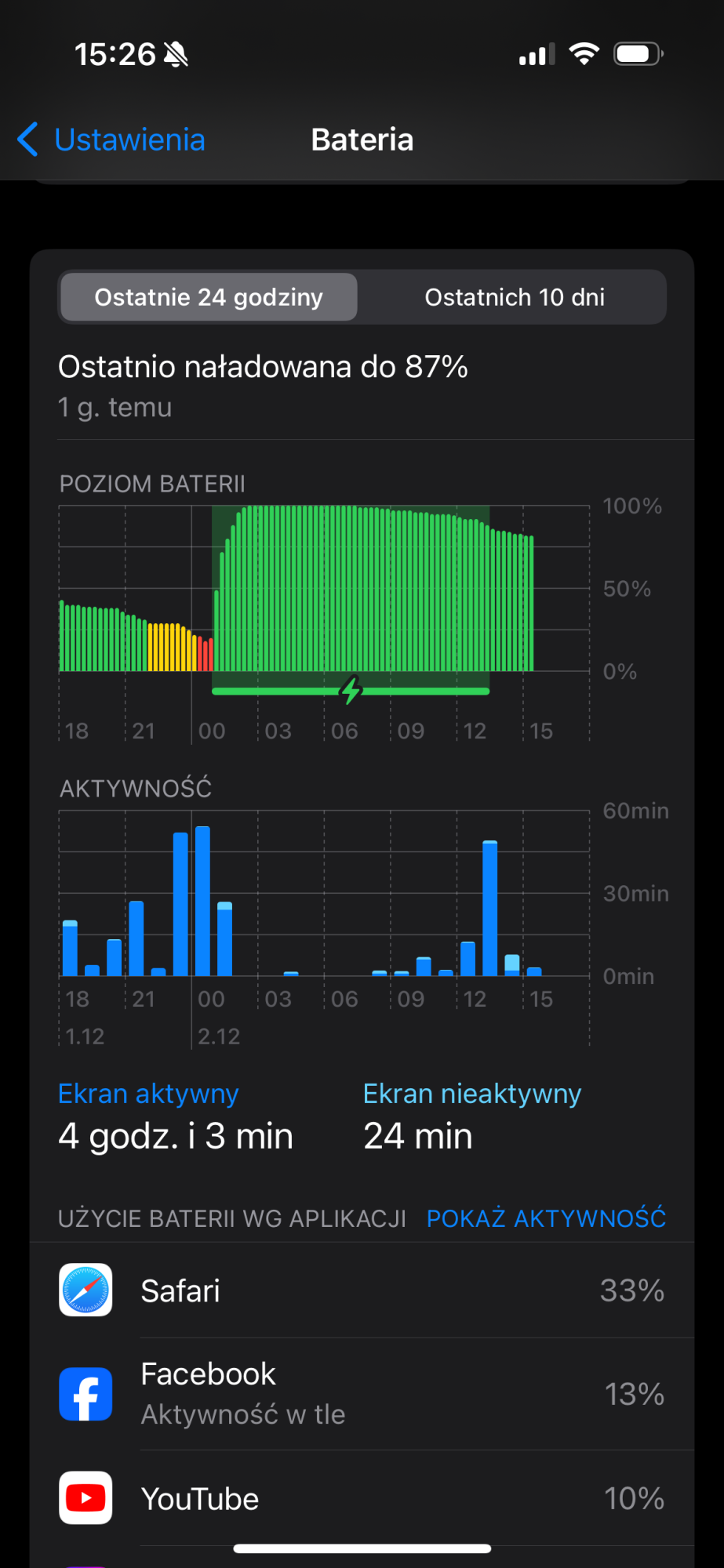Viewport: 724px width, 1568px height.
Task: Open Facebook battery usage row
Action: click(362, 1394)
